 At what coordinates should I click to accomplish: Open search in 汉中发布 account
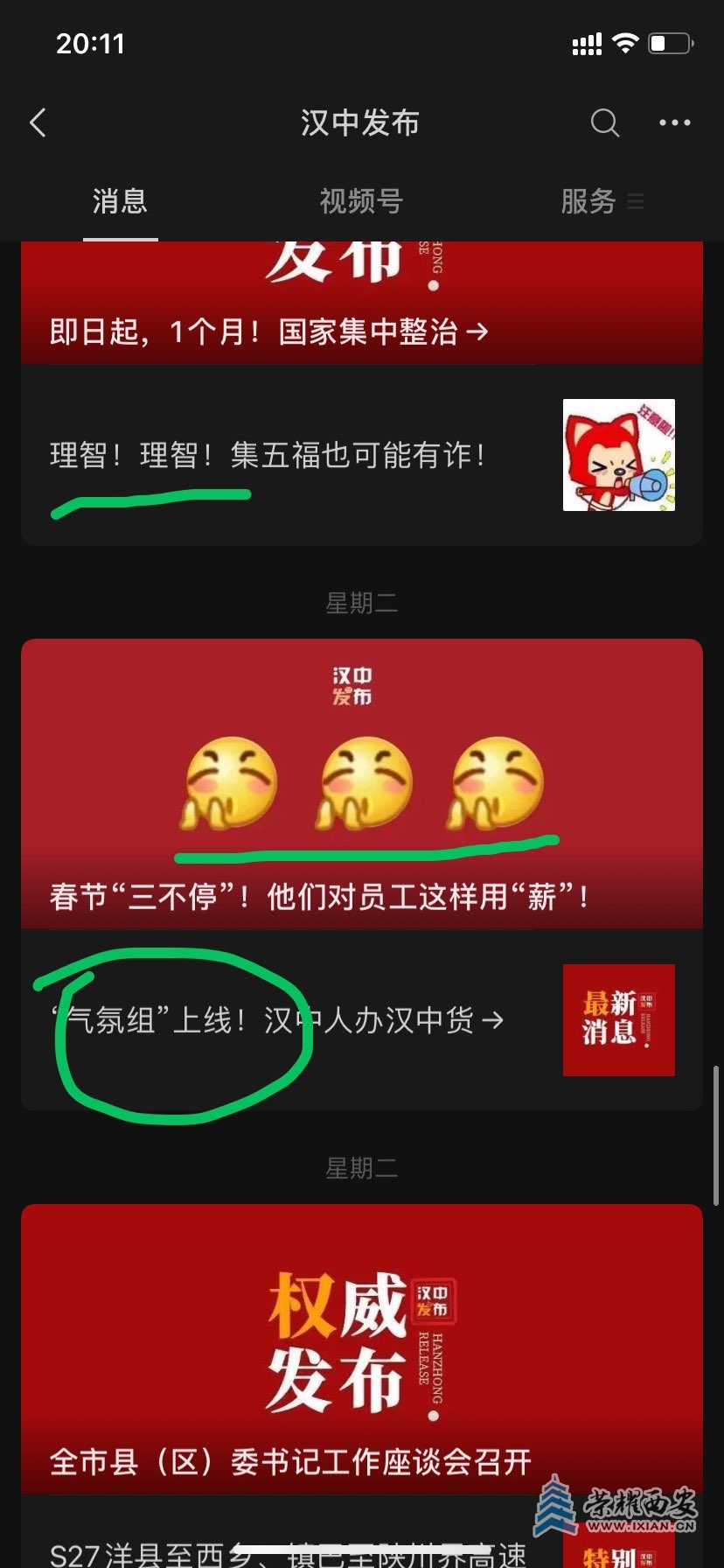(x=604, y=123)
